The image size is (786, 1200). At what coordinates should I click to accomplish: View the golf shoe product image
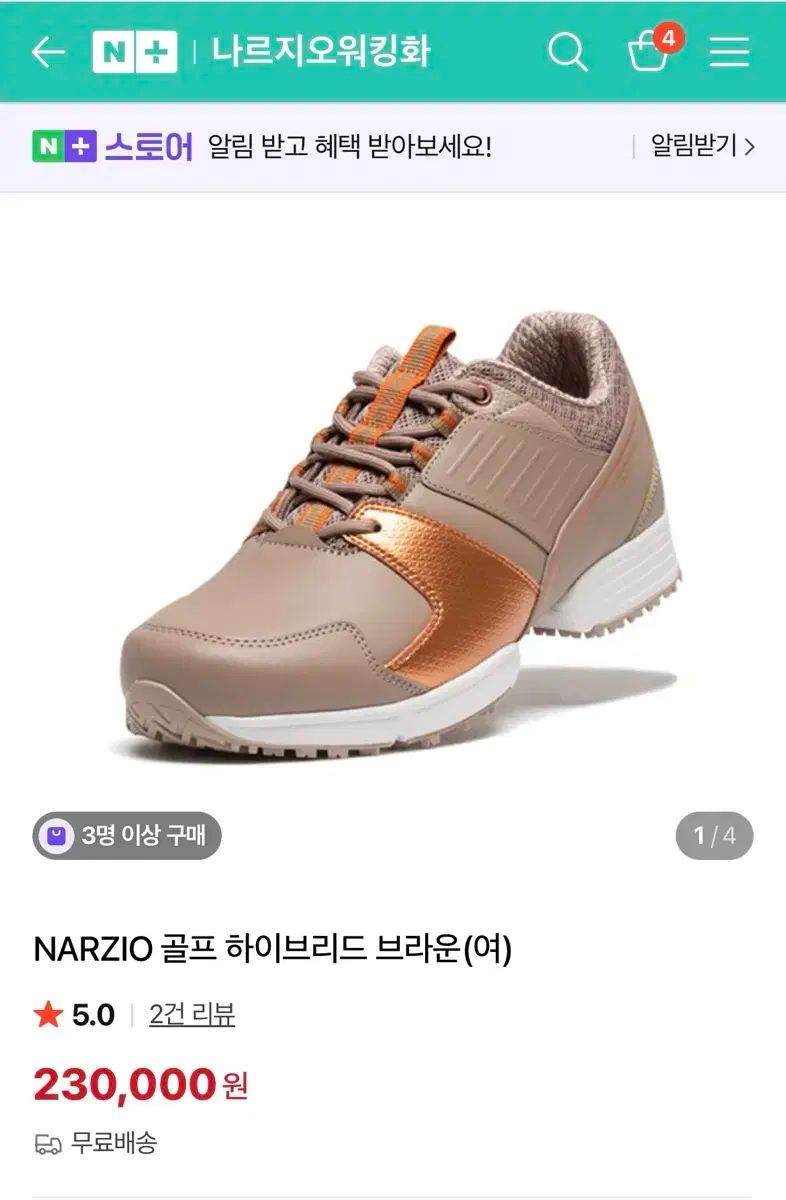tap(400, 530)
